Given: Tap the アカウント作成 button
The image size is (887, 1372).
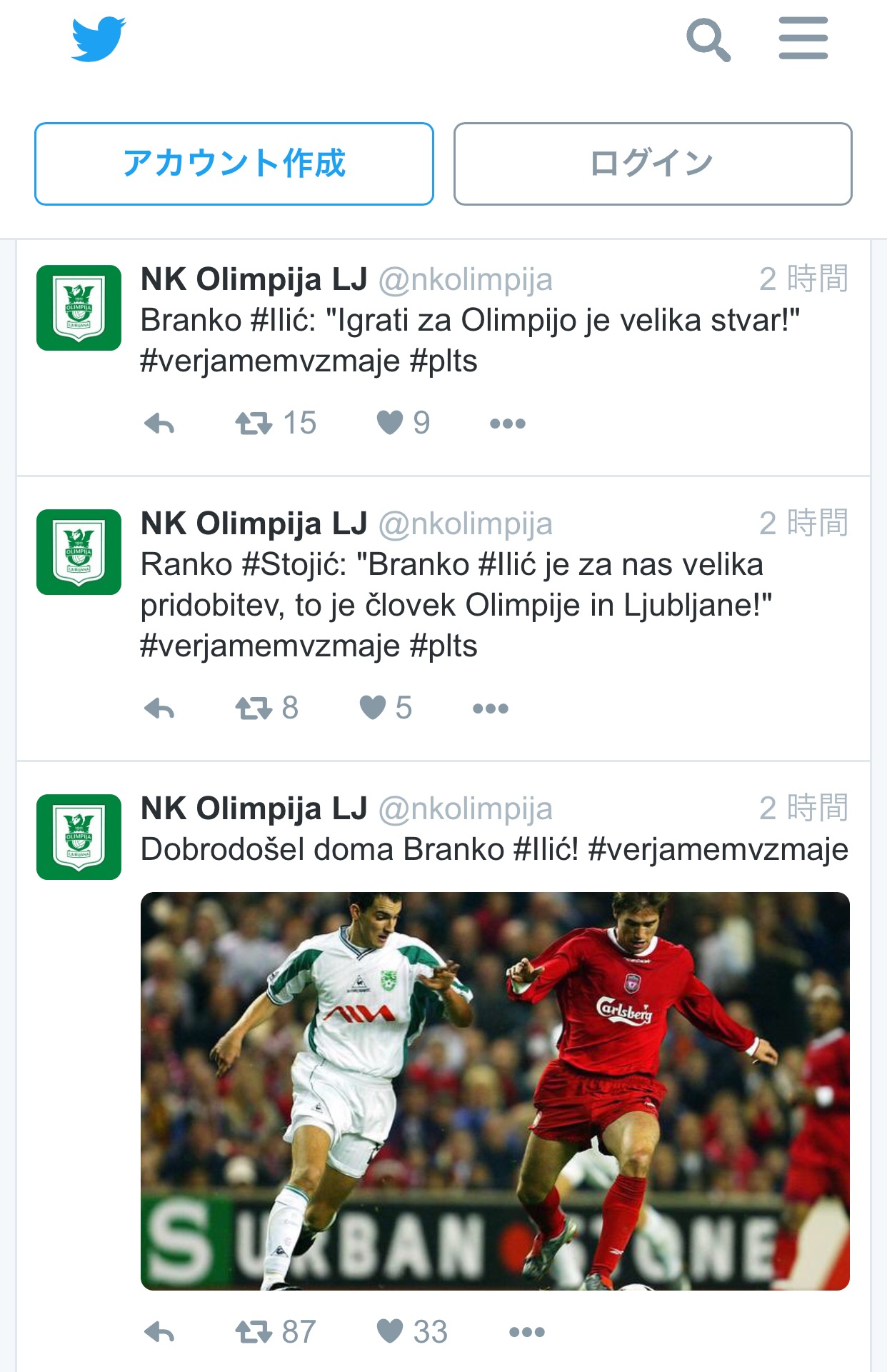Looking at the screenshot, I should point(234,164).
